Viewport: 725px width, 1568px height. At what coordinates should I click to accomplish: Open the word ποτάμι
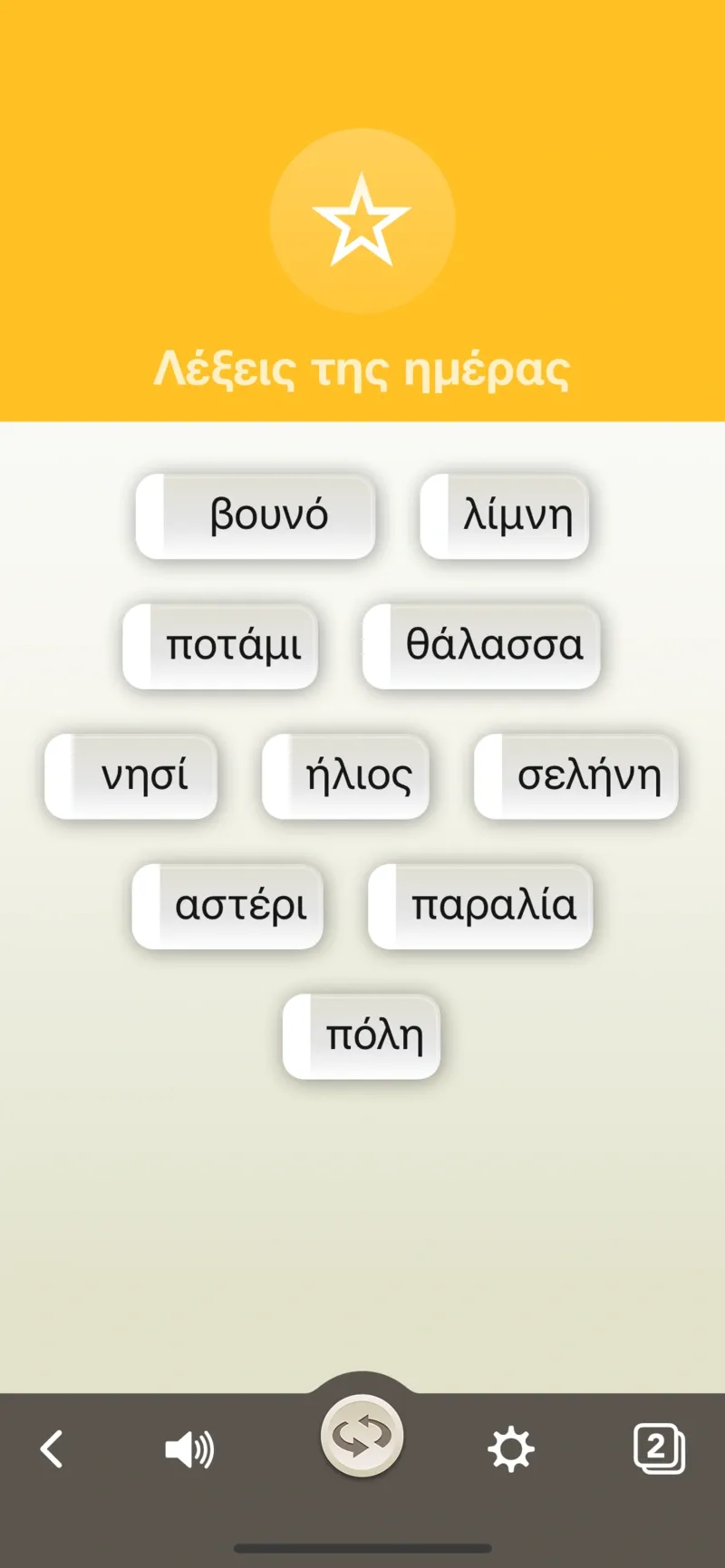(x=221, y=646)
